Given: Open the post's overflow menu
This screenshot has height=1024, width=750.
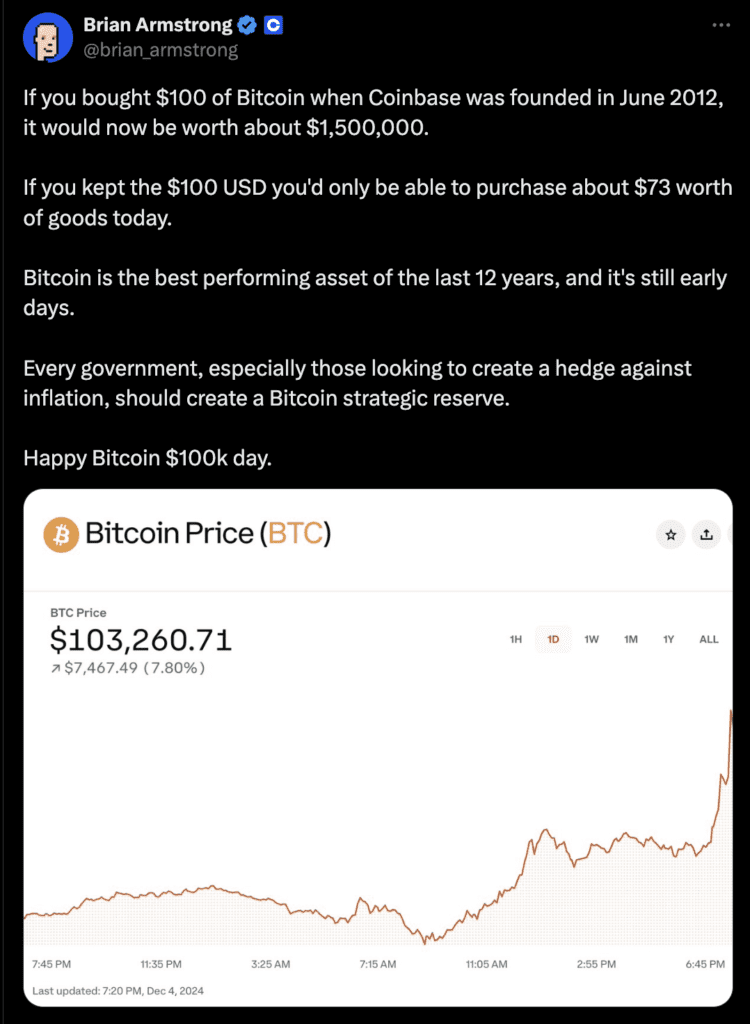Looking at the screenshot, I should (721, 24).
